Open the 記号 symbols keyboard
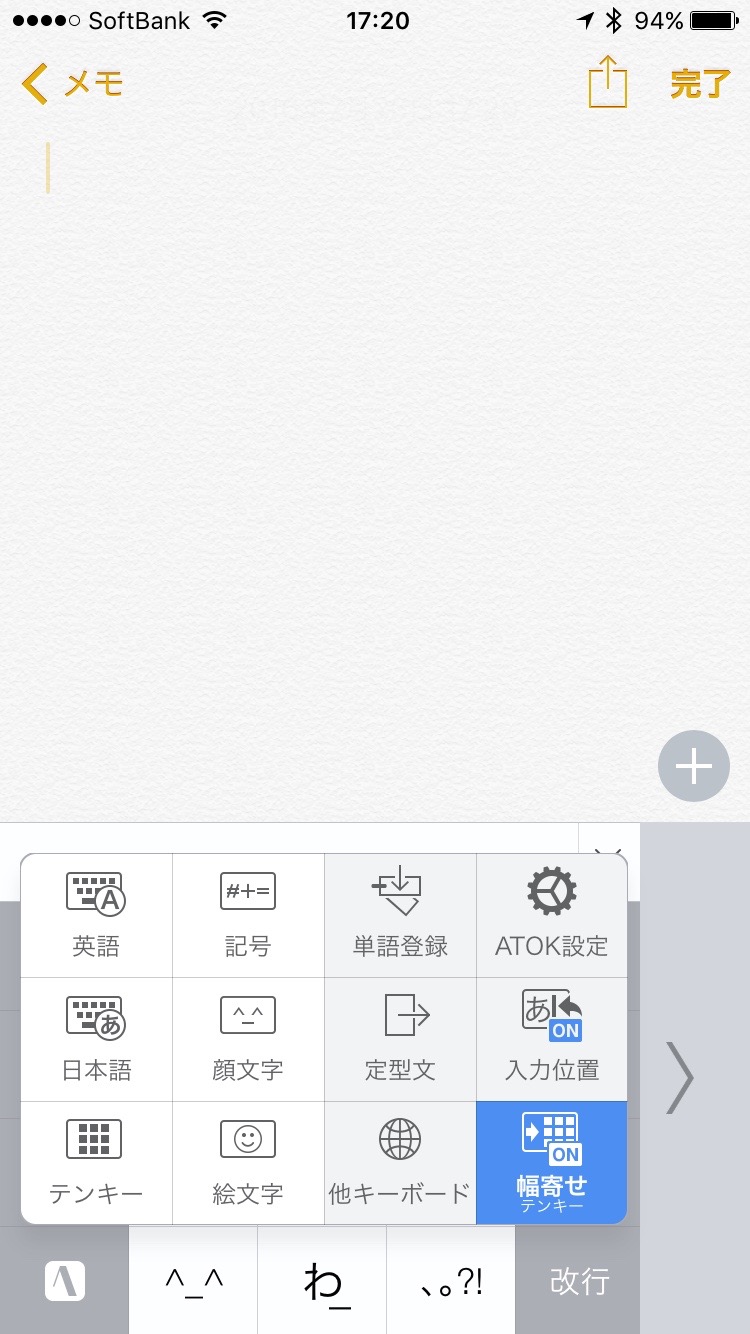 [x=248, y=915]
